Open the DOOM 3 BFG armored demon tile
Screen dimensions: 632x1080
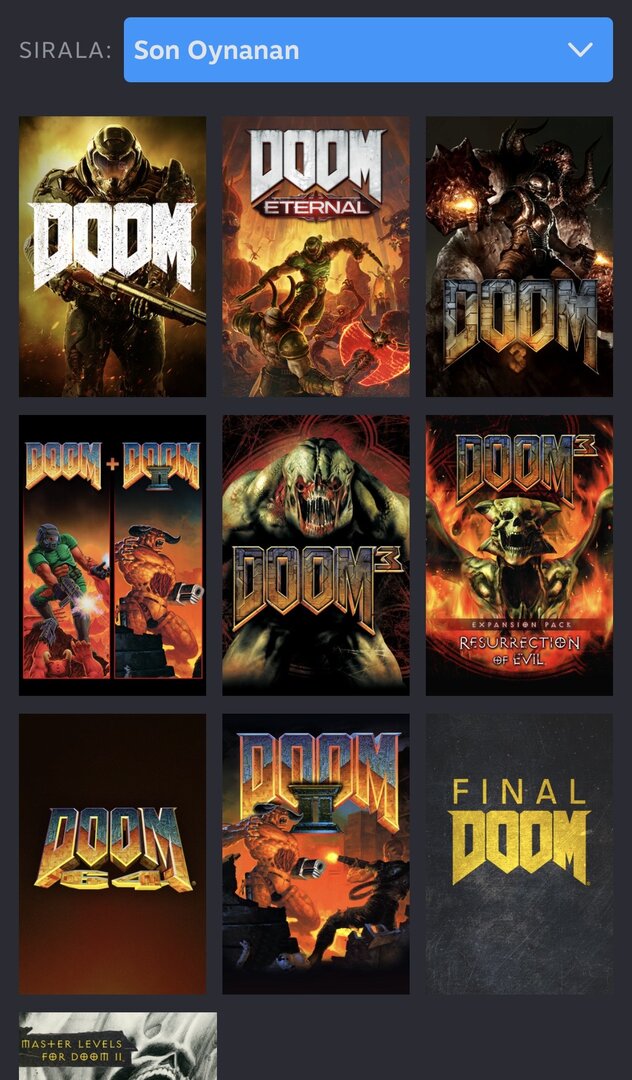point(519,256)
